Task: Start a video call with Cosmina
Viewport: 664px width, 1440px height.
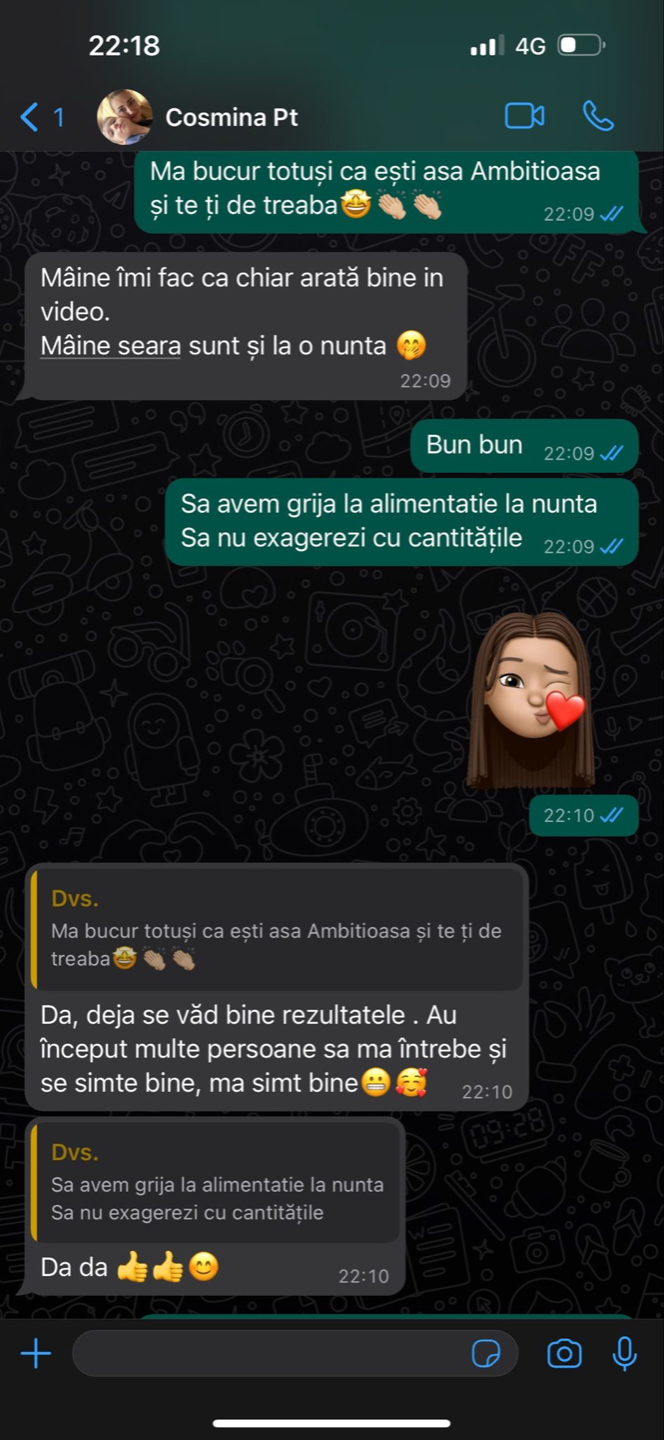Action: [524, 117]
